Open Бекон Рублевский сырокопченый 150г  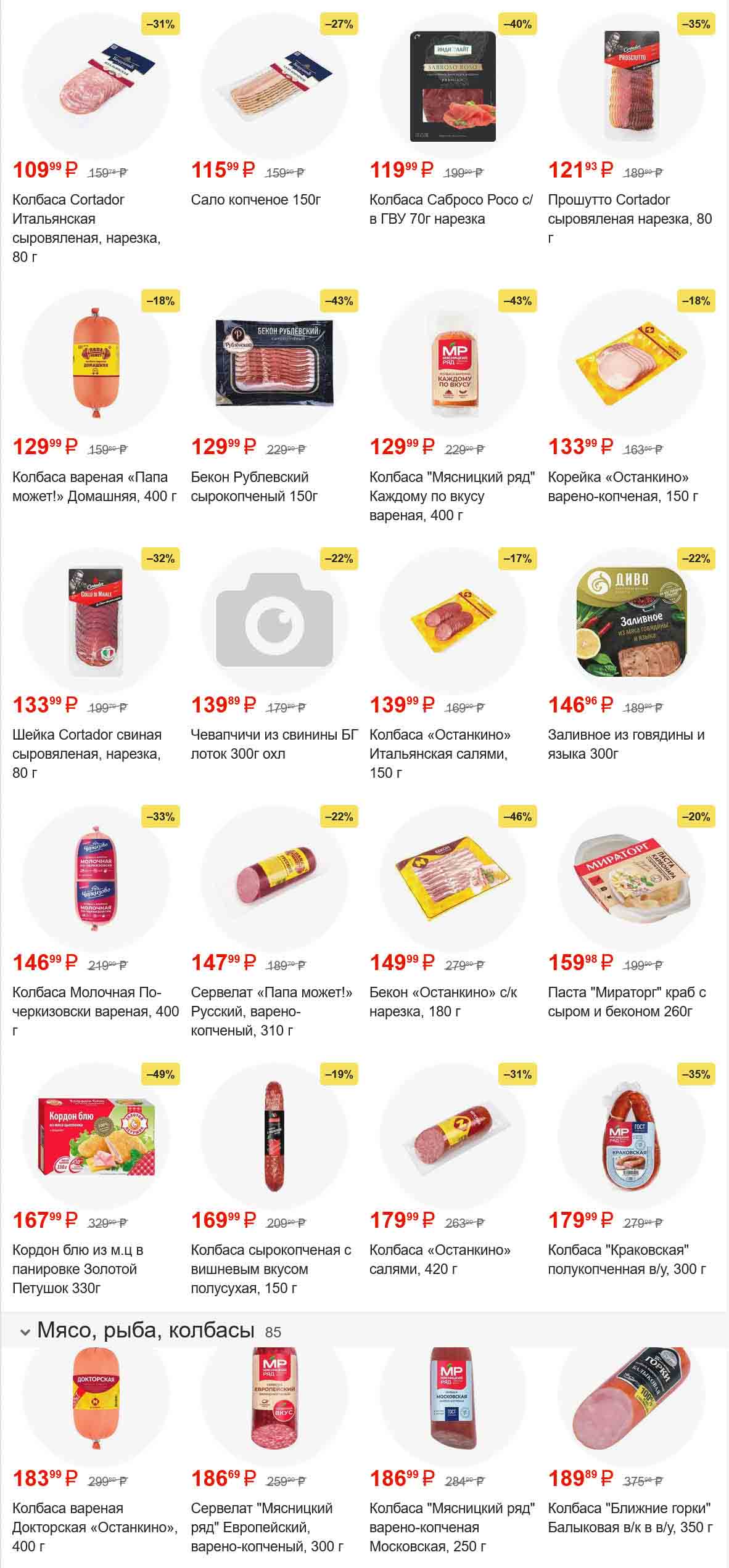(274, 362)
